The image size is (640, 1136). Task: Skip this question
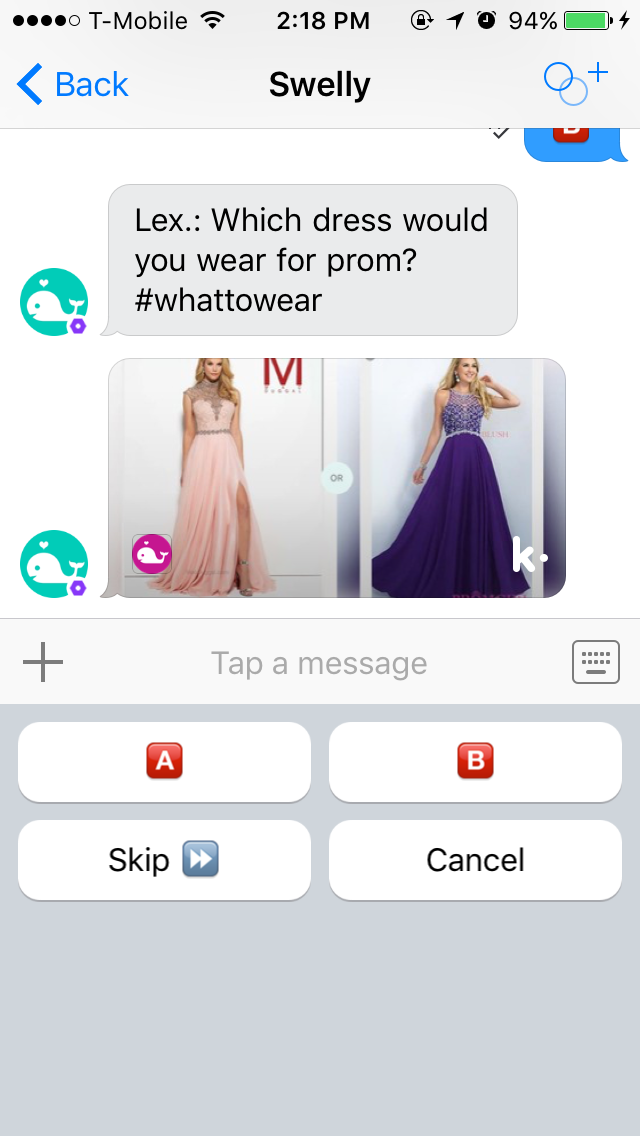[x=164, y=860]
